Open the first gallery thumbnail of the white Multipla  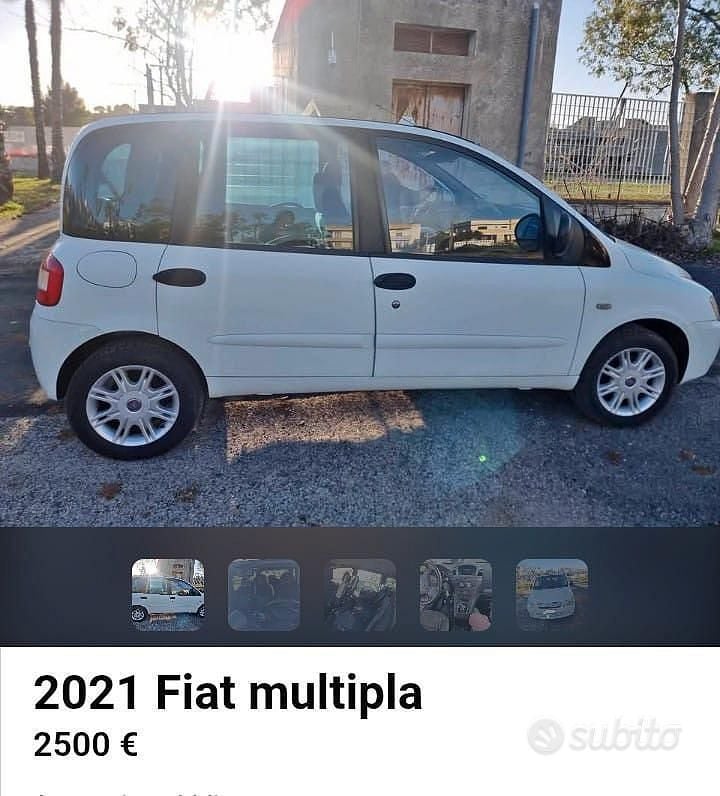tap(168, 592)
